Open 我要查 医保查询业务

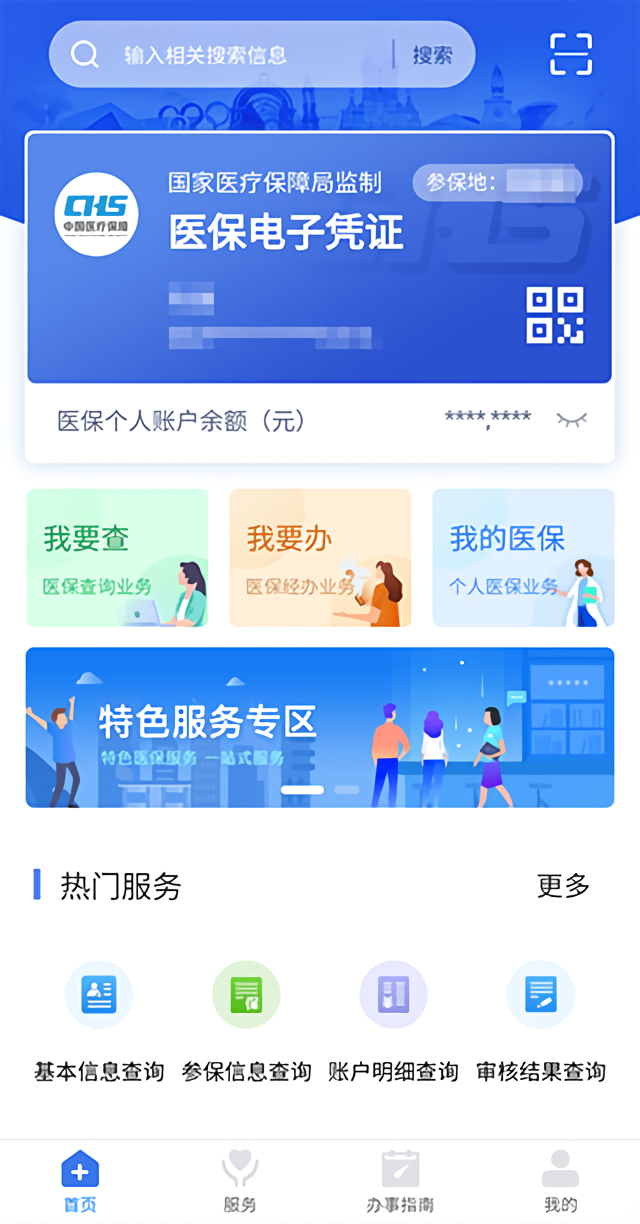117,558
